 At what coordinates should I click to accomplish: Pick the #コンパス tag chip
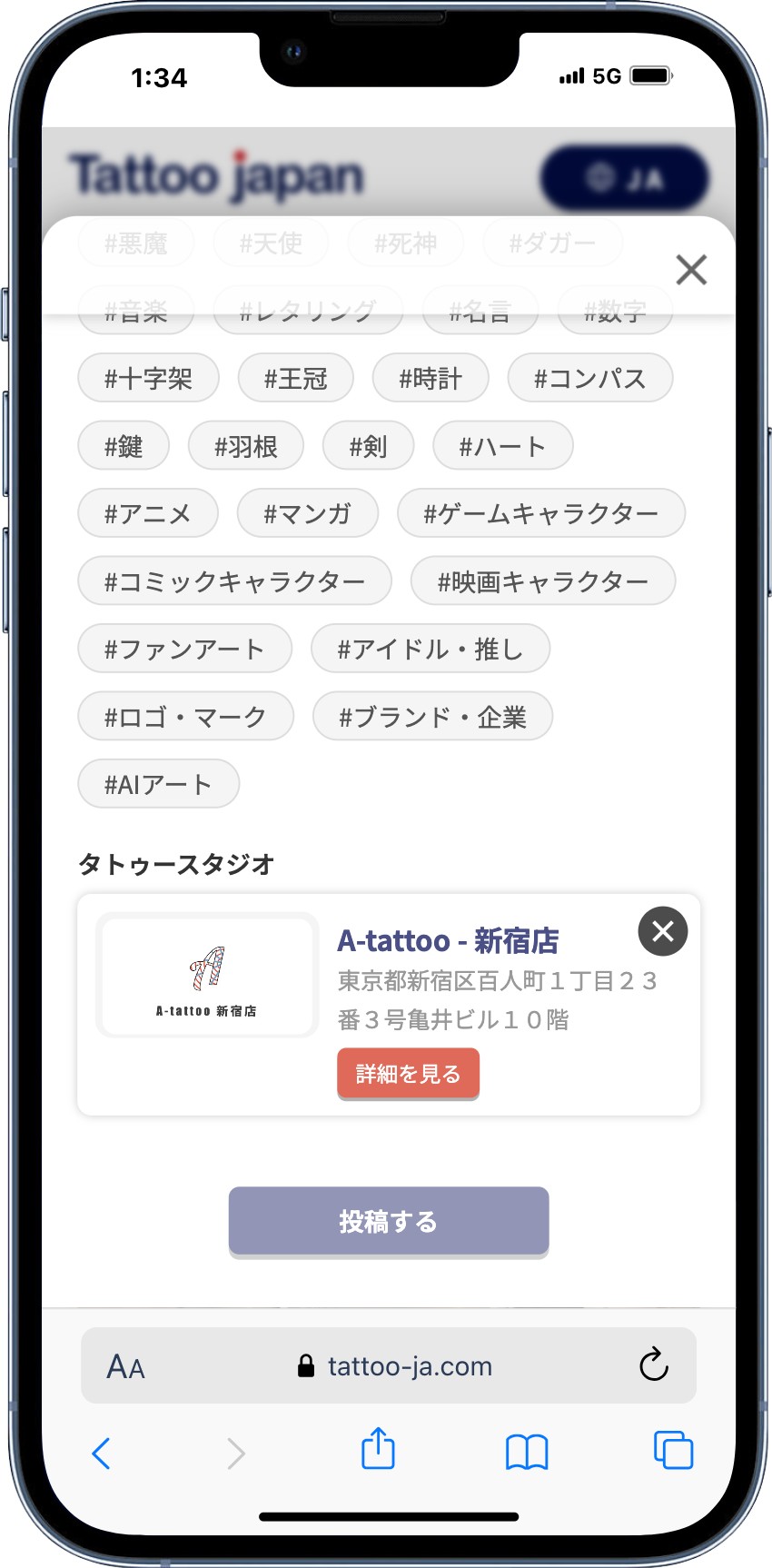click(x=589, y=378)
